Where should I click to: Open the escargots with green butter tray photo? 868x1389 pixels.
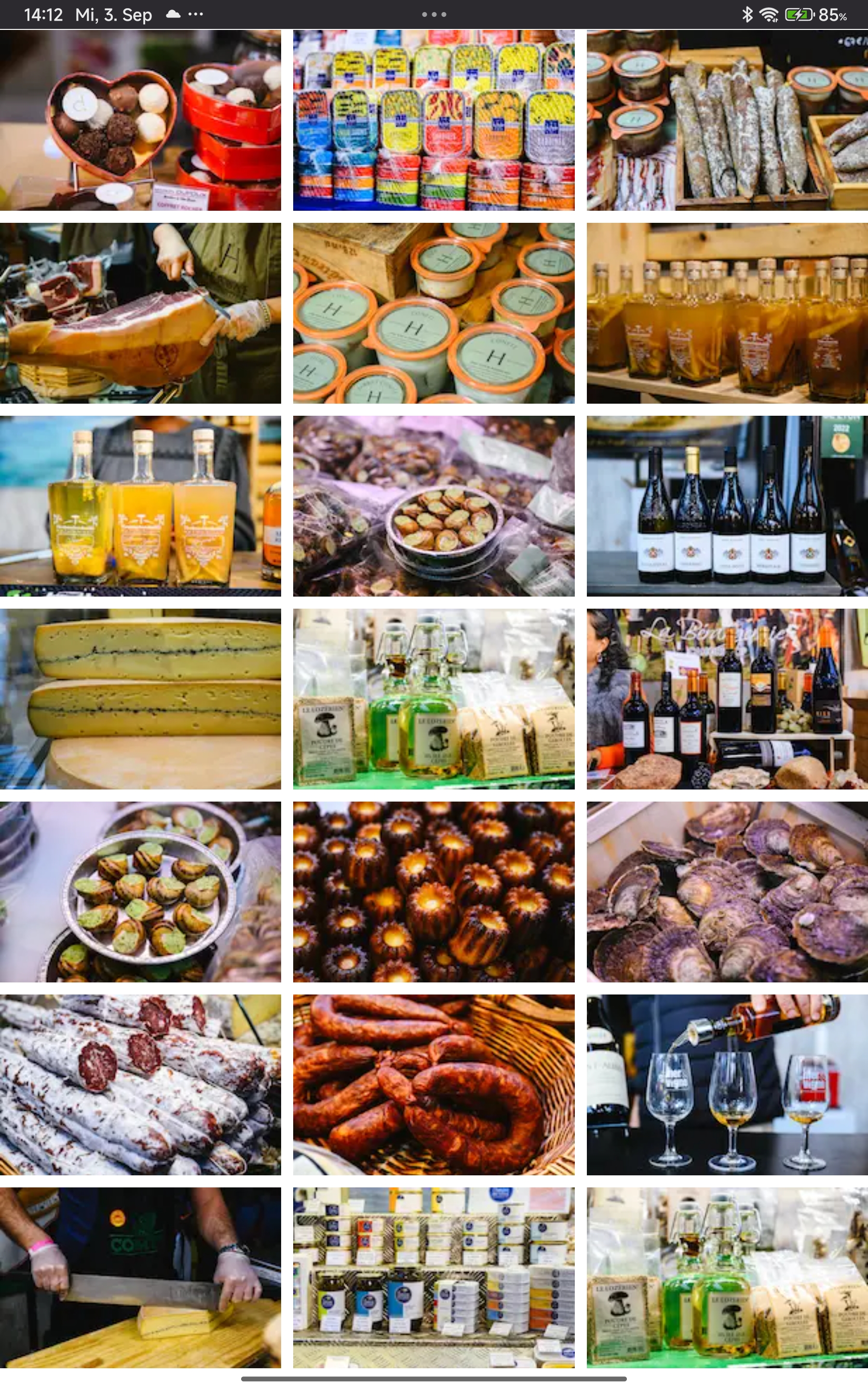[140, 891]
